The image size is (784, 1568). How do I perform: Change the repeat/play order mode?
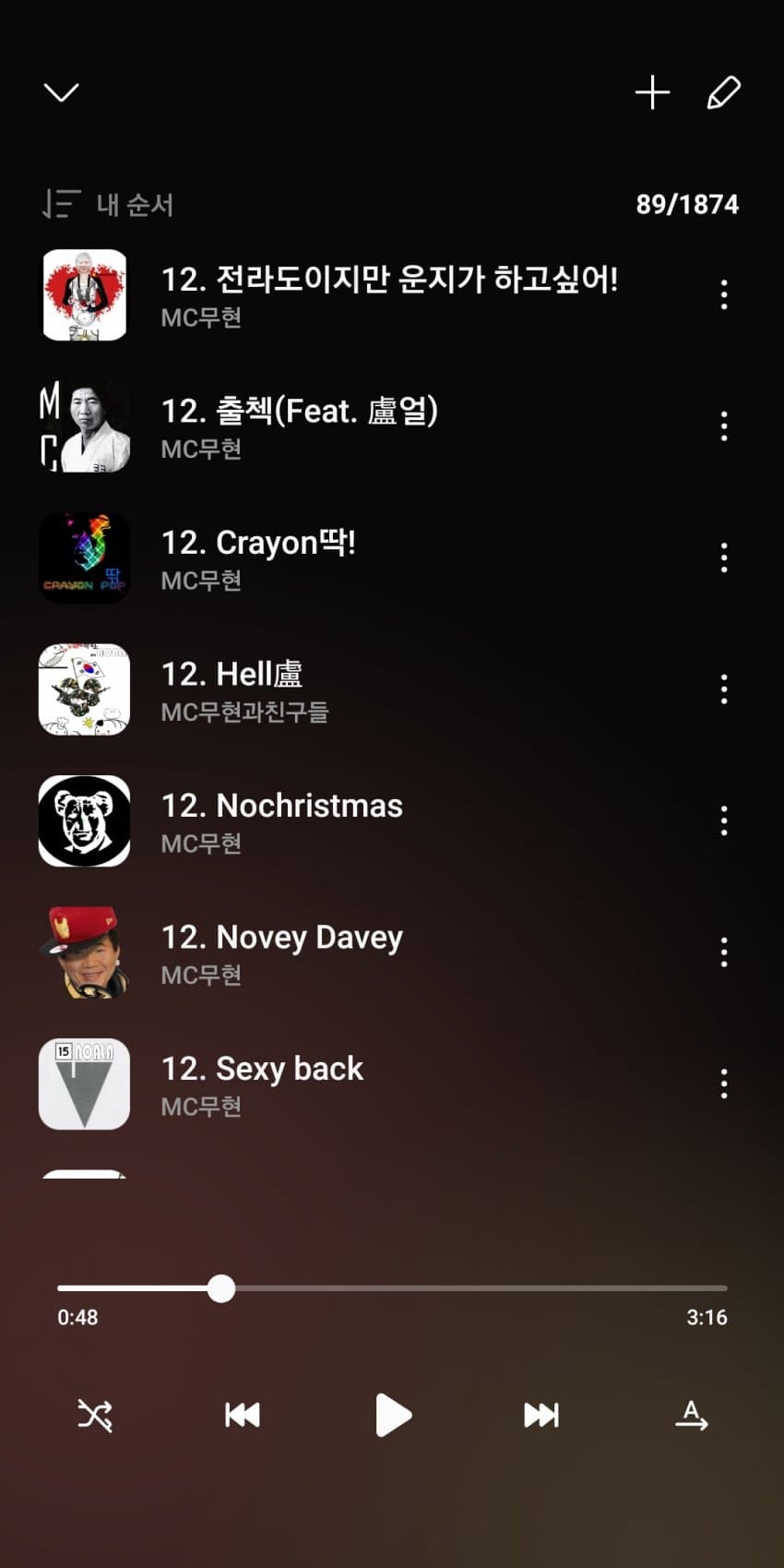click(x=691, y=1415)
